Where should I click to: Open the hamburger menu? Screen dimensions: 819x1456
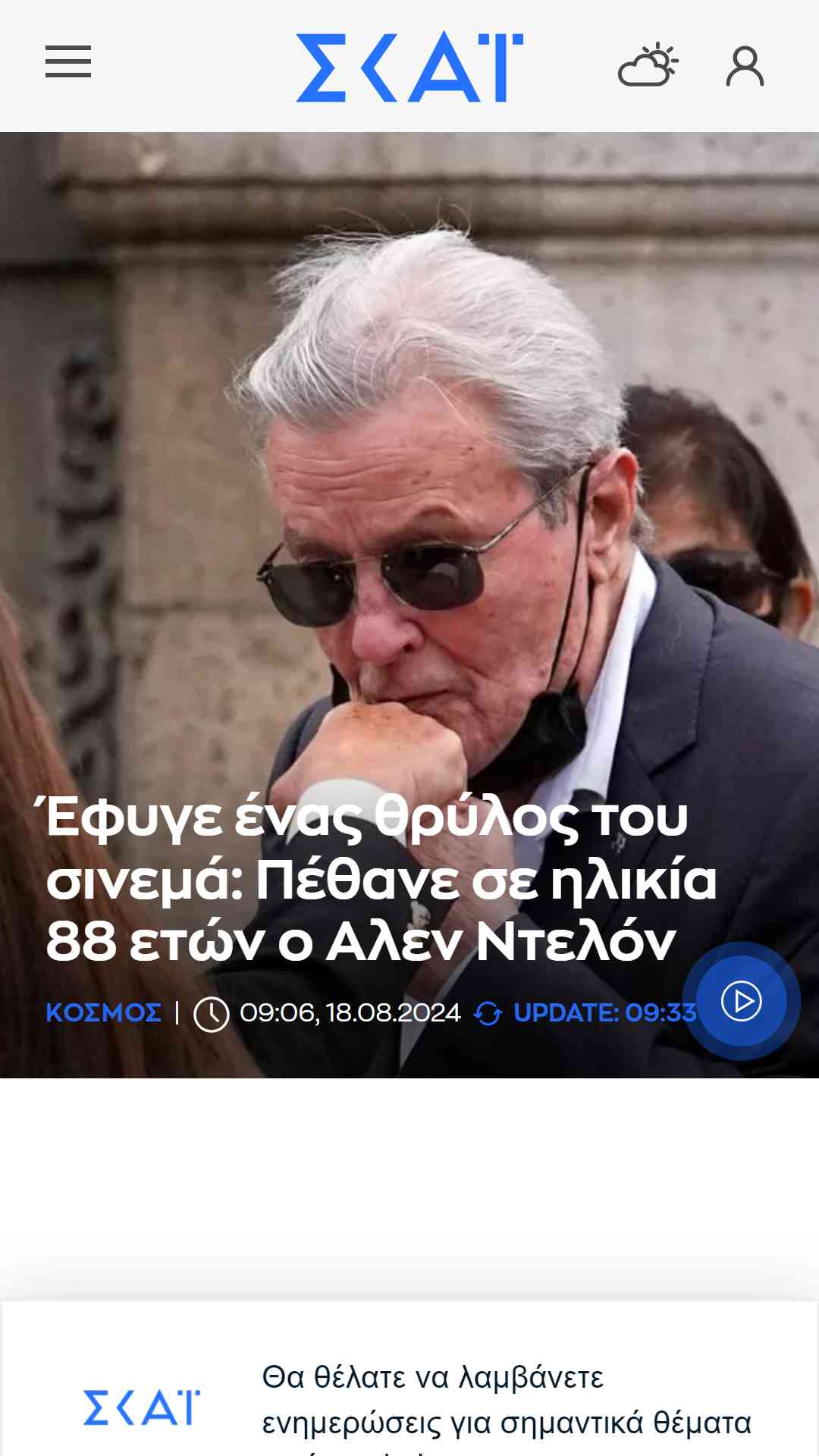[68, 61]
